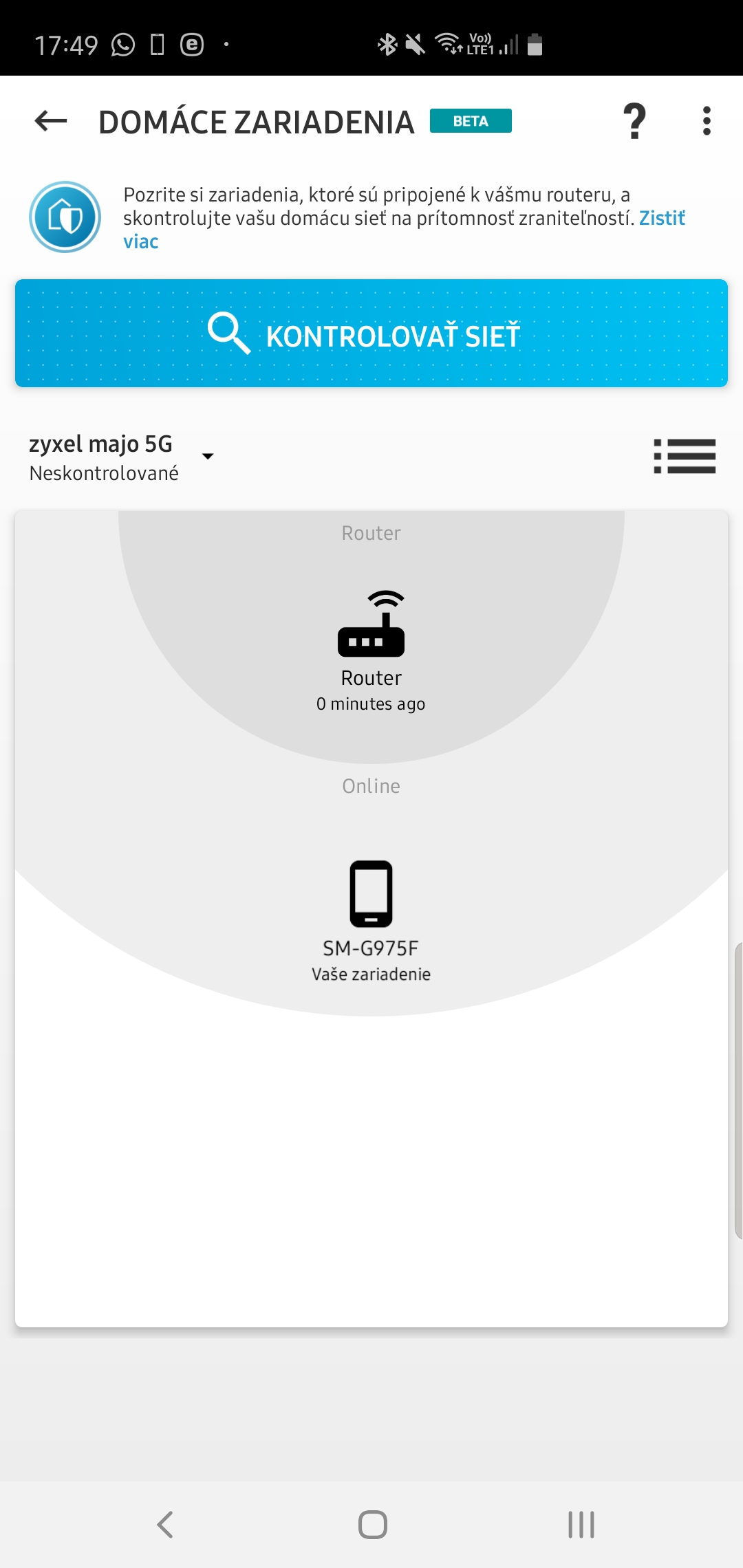Screen dimensions: 743x1568
Task: Start the KONTROLOVAŤ SIEŤ network scan
Action: [x=371, y=334]
